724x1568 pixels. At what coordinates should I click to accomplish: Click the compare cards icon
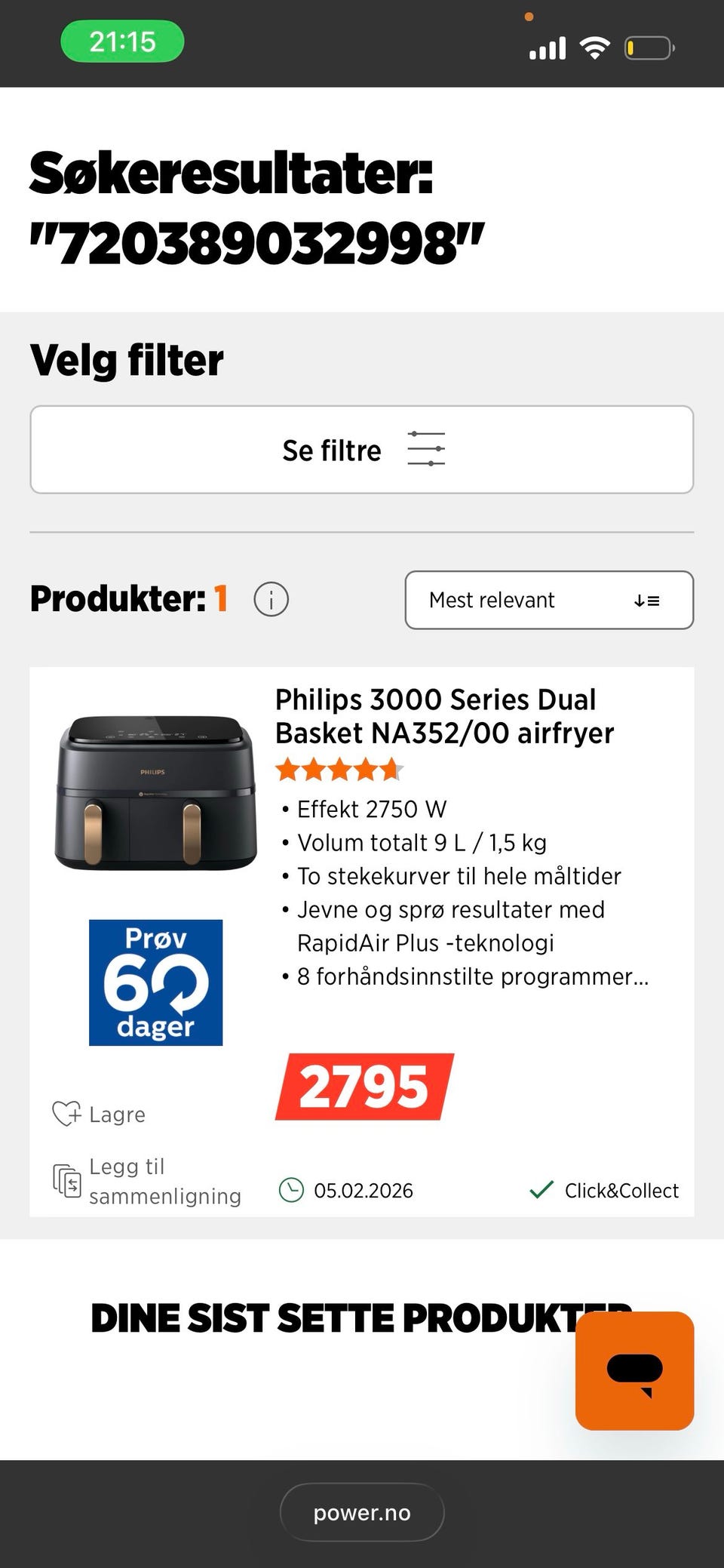(66, 1179)
